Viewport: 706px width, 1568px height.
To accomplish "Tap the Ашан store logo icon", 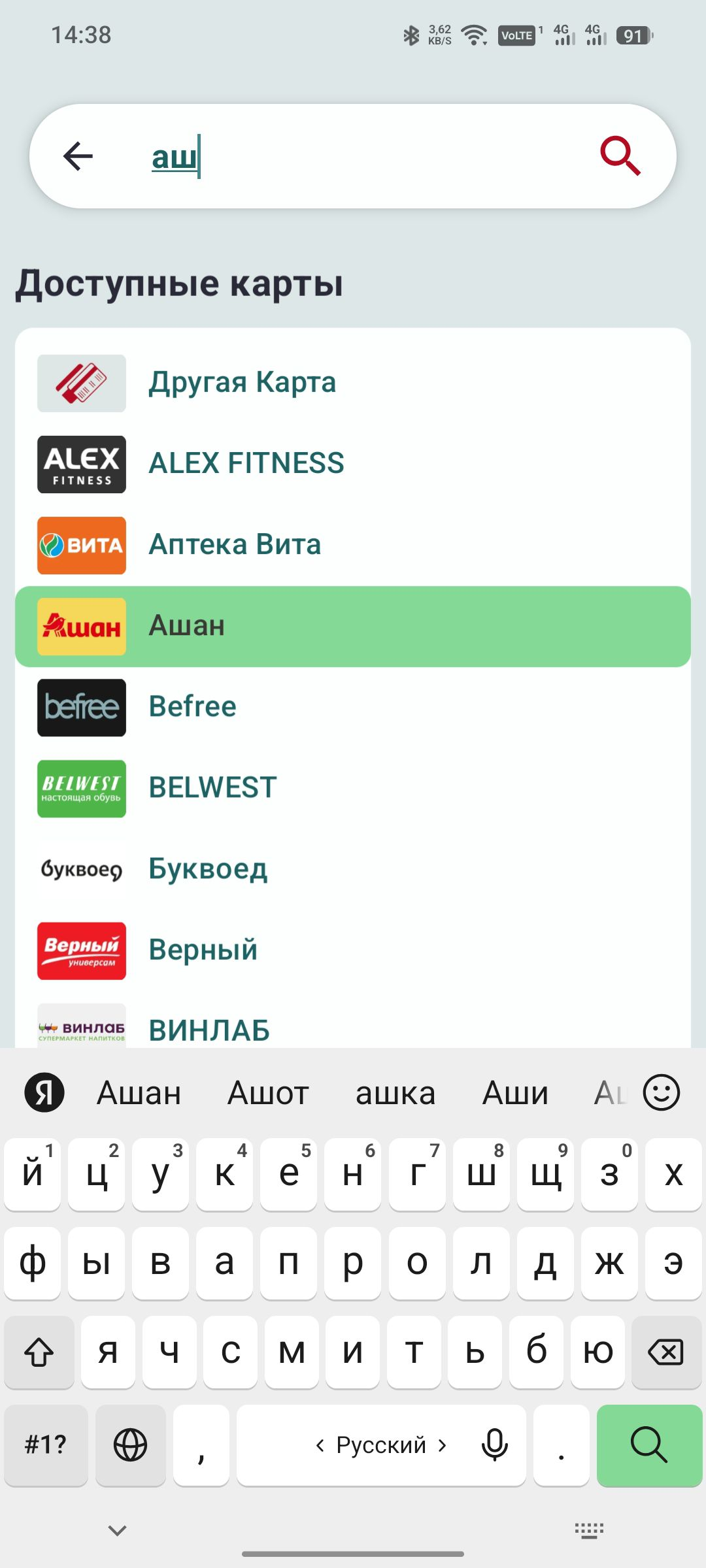I will click(x=80, y=625).
